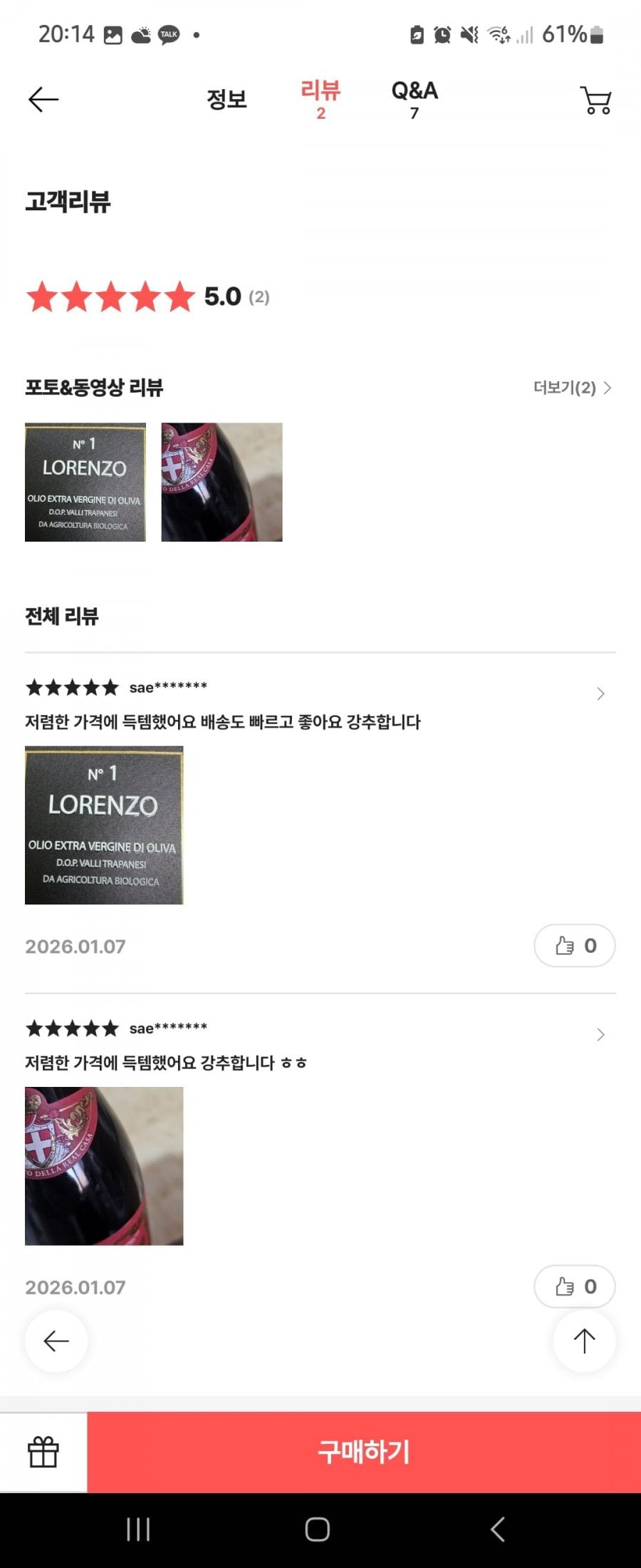This screenshot has width=641, height=1568.
Task: Open the red bottle photo in 포토&동영상 리뷰
Action: pos(222,483)
